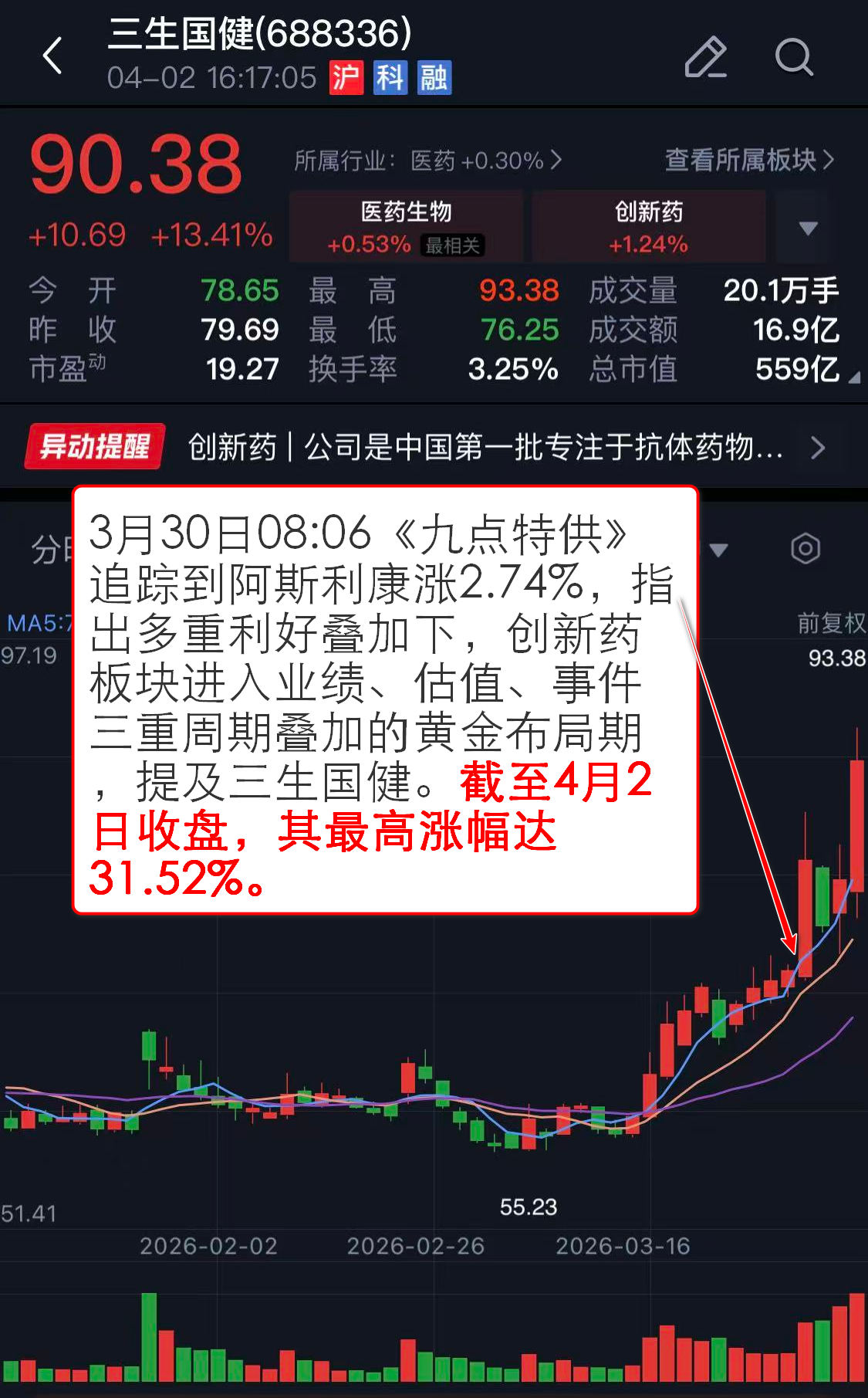
Task: Open 查看所属板块 link
Action: click(x=748, y=160)
